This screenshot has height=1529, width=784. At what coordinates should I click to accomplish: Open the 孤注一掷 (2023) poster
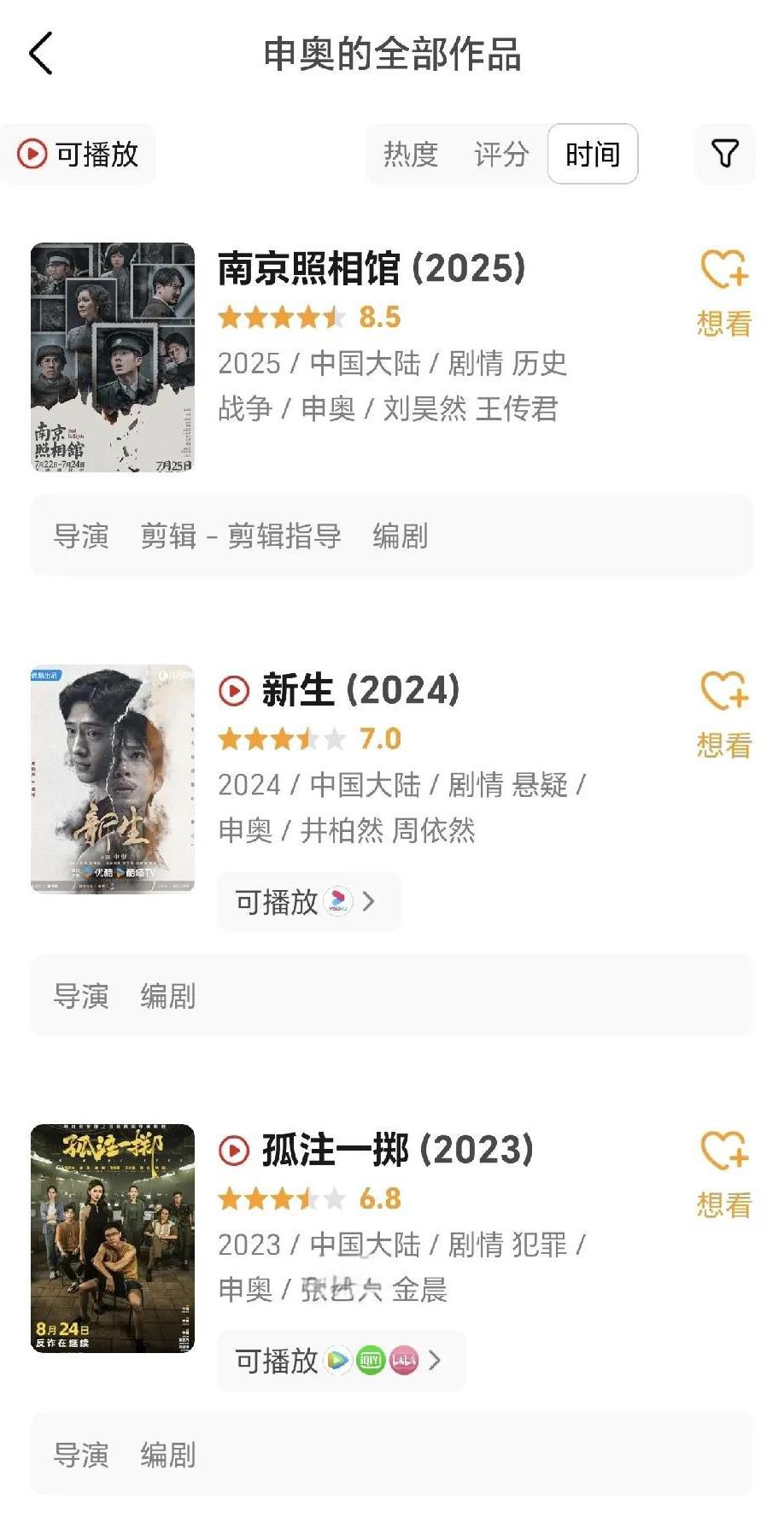coord(113,1239)
